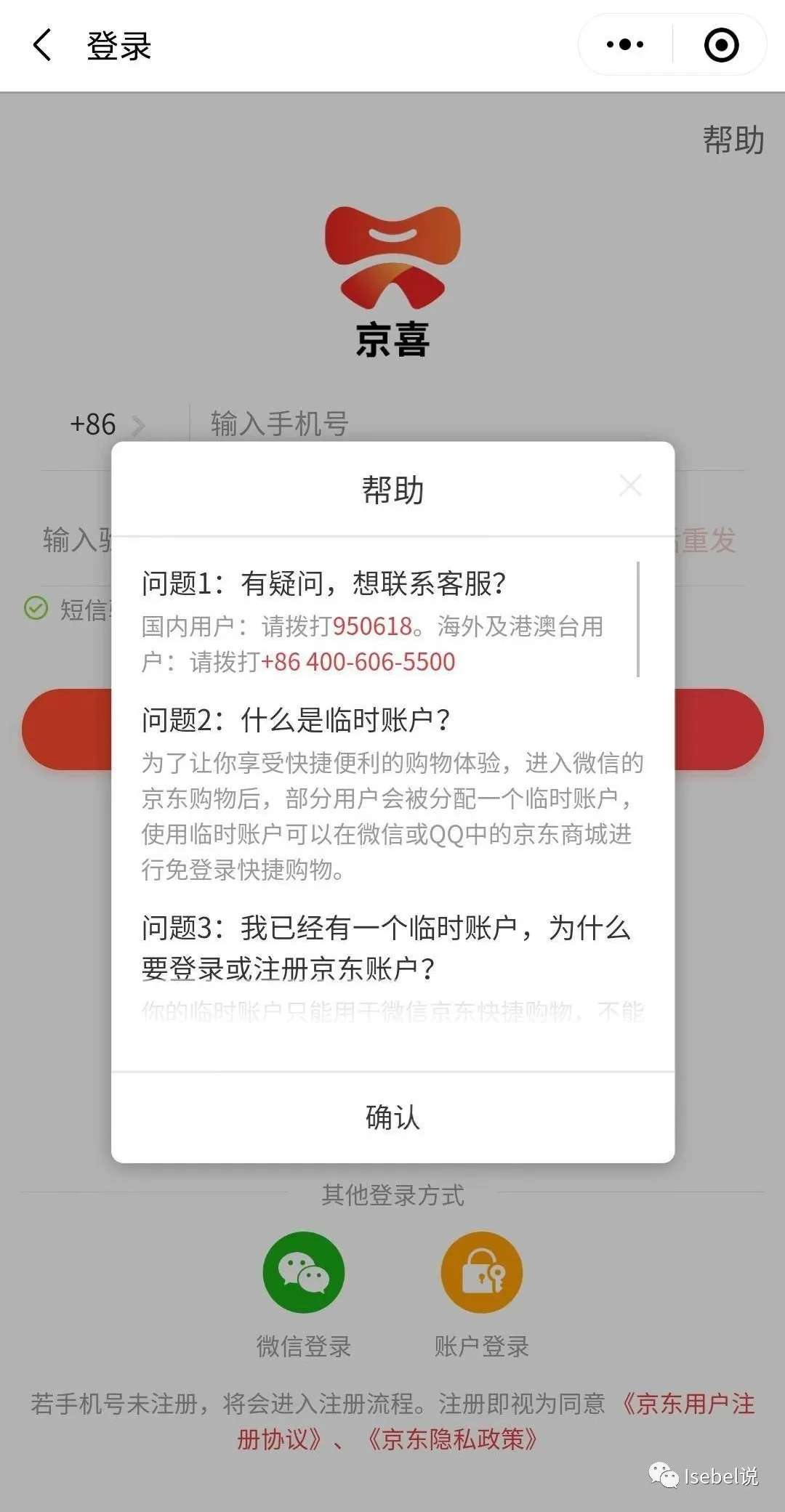Close the 帮助 dialog with the X
This screenshot has height=1512, width=785.
pyautogui.click(x=630, y=485)
